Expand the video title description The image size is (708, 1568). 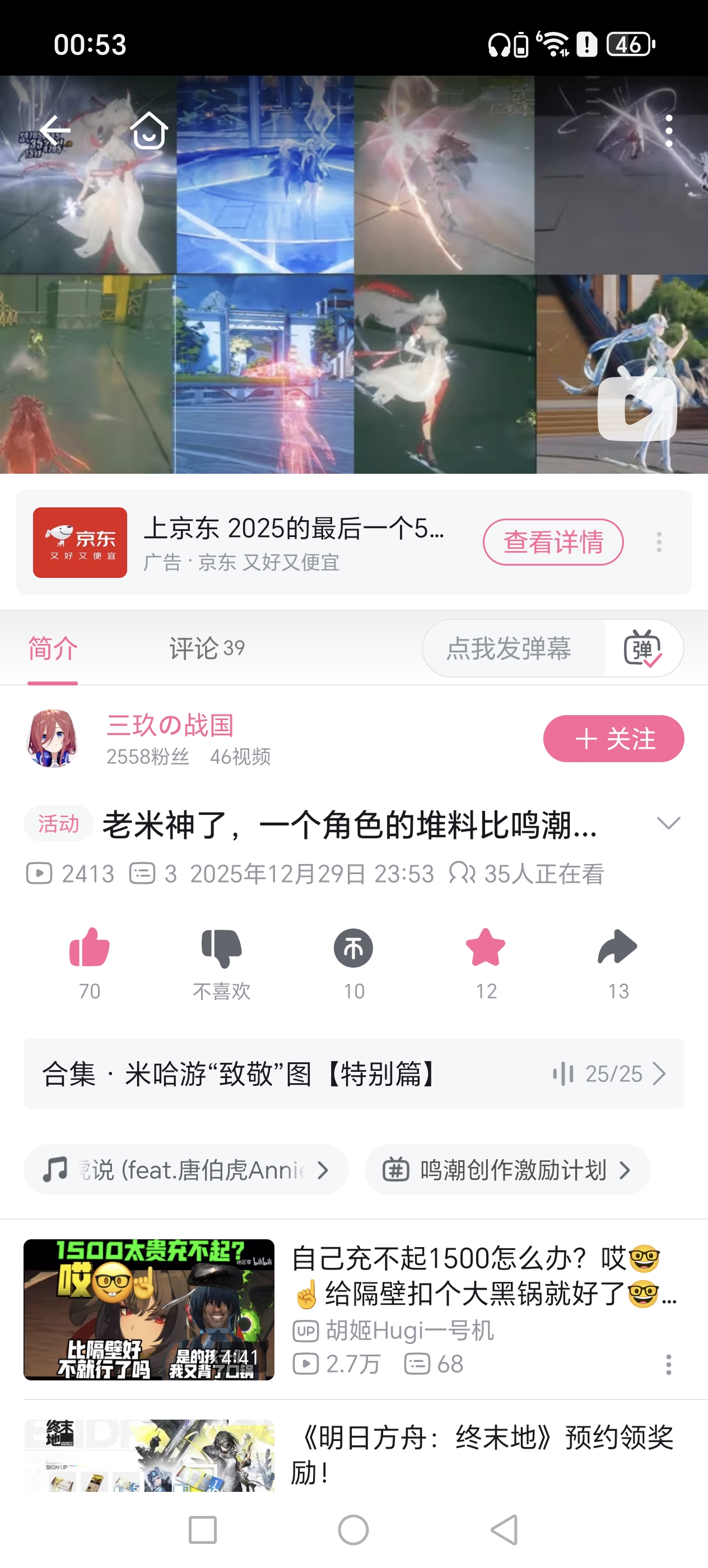(668, 824)
